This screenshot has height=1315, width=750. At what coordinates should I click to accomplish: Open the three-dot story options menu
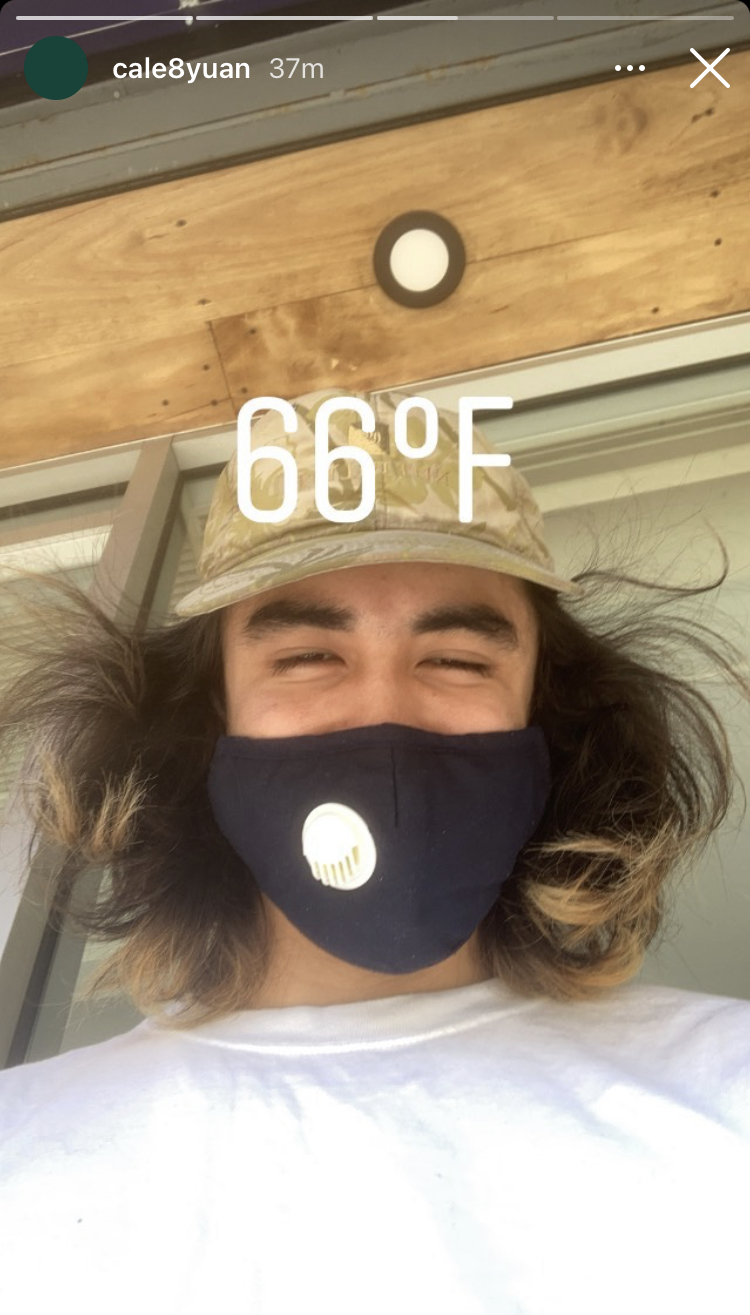[630, 68]
